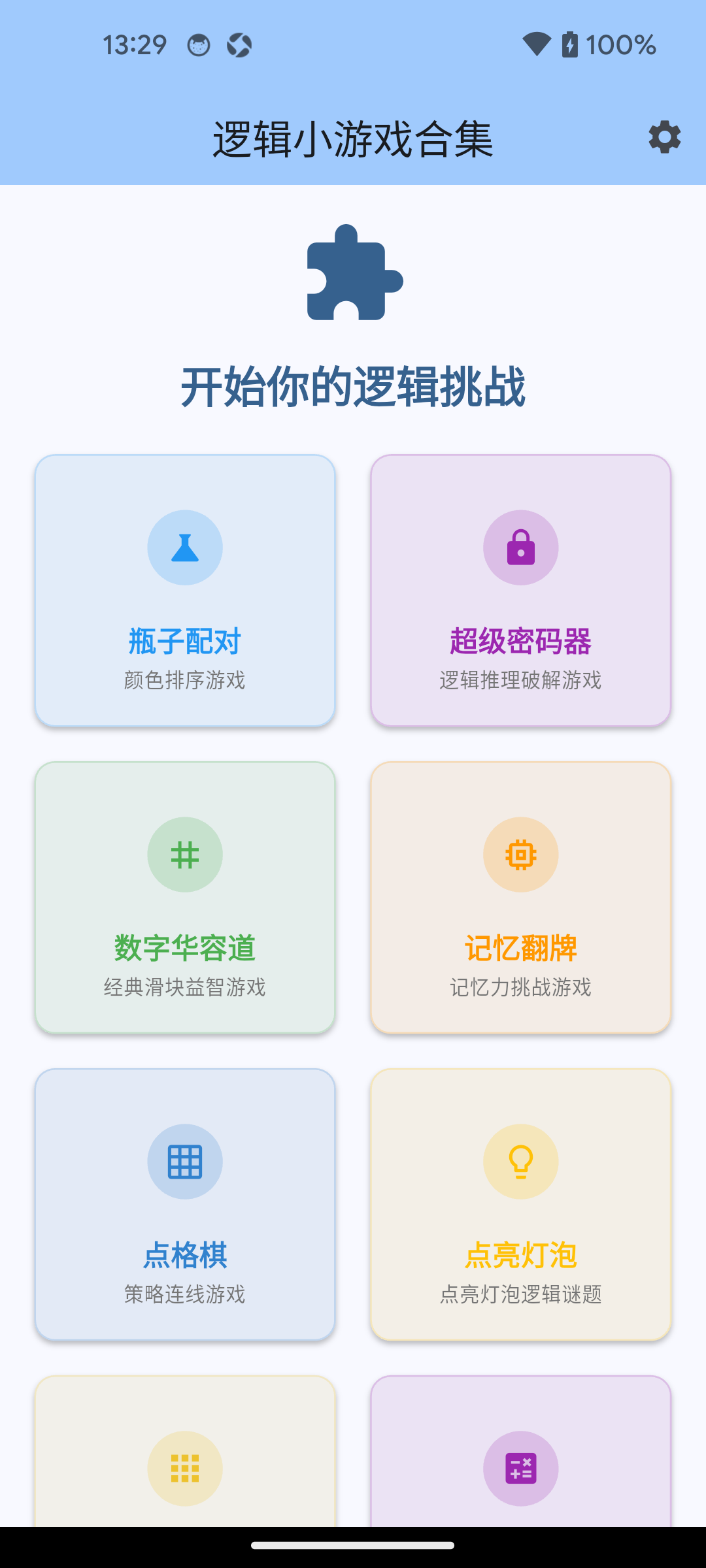This screenshot has width=706, height=1568.
Task: Tap the dotted grid icon in the bottom yellow card
Action: (185, 1468)
